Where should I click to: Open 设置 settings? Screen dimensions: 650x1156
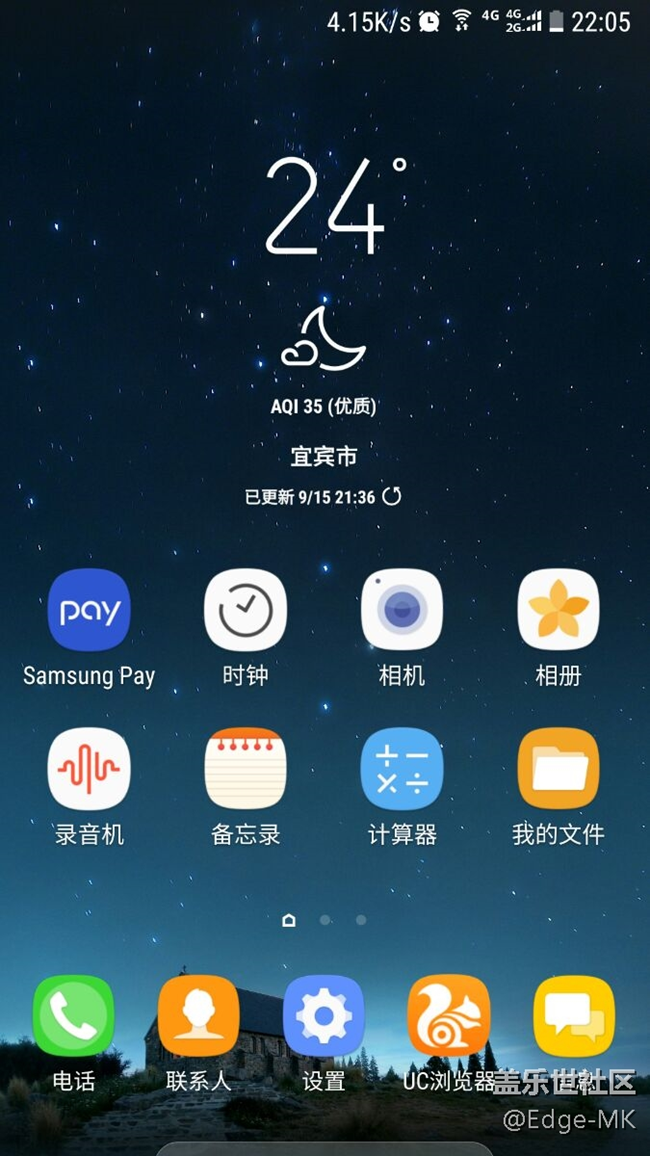tap(324, 1016)
